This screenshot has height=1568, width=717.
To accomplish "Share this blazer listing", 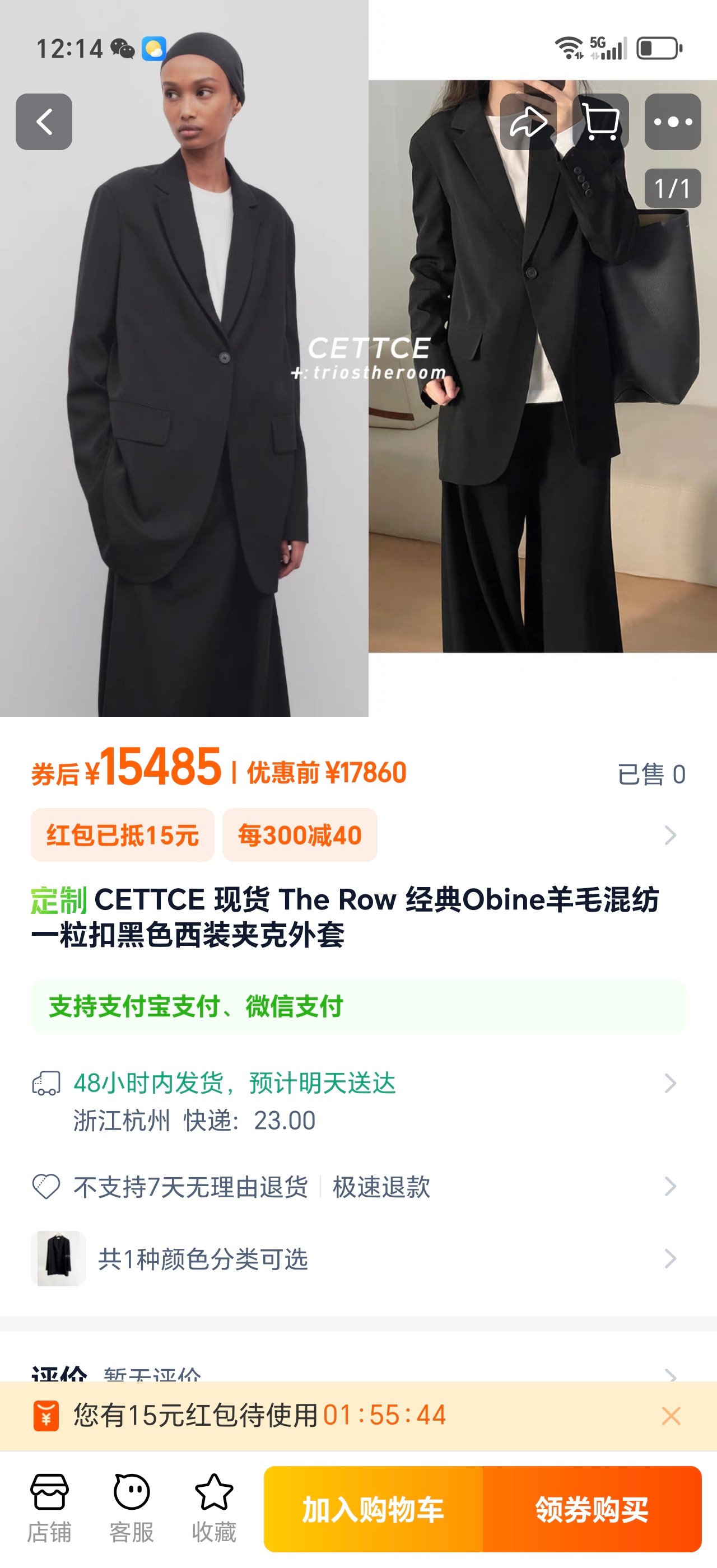I will coord(528,122).
